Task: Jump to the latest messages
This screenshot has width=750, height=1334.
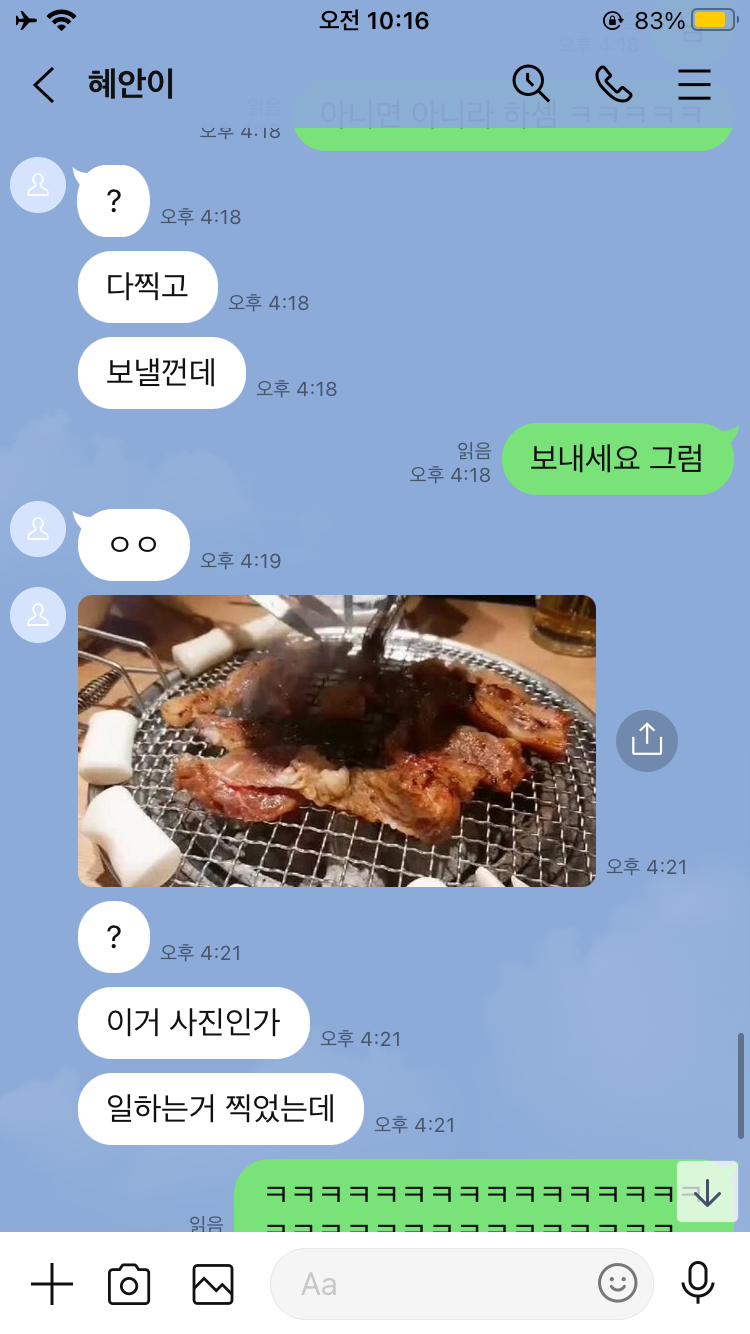Action: [707, 1192]
